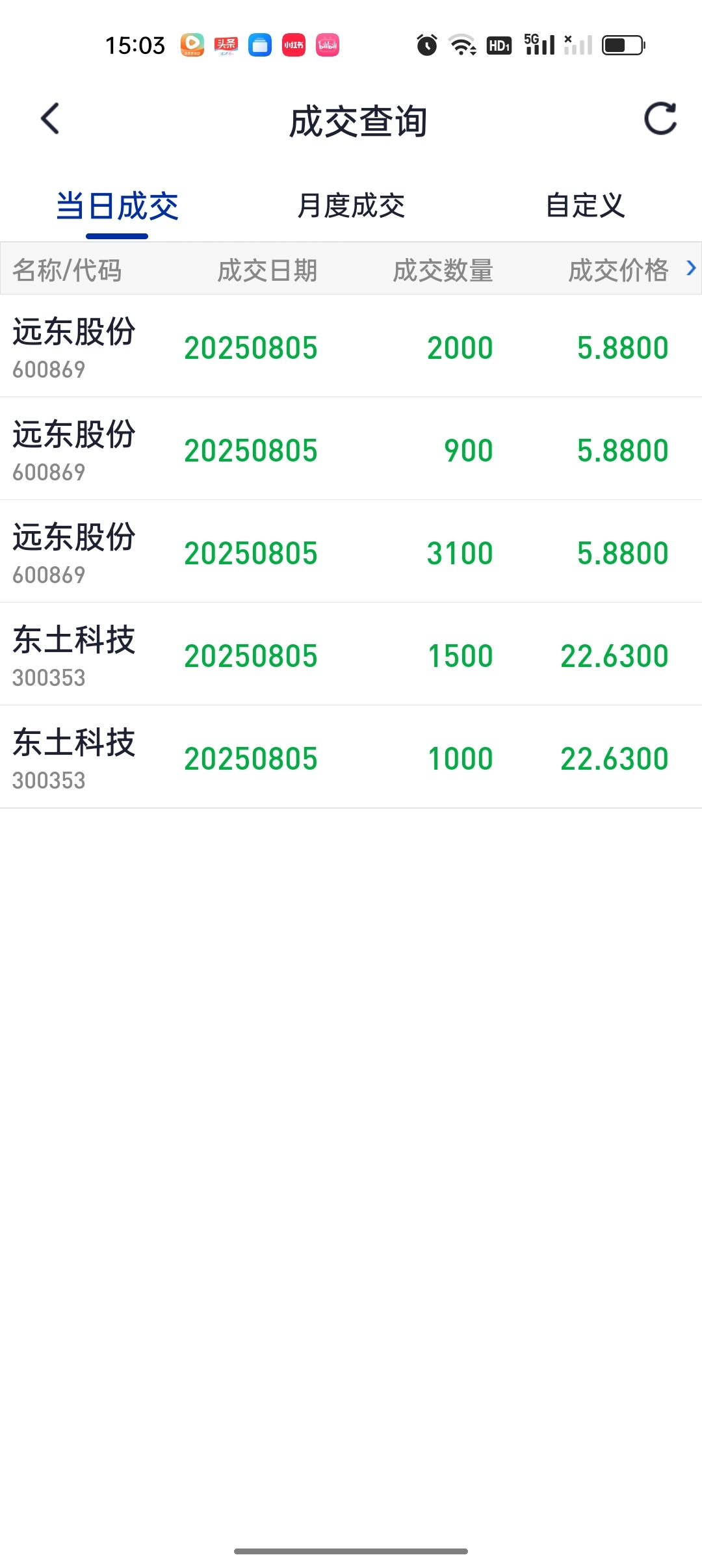The image size is (702, 1568).
Task: Go back using the top-left arrow
Action: coord(50,119)
